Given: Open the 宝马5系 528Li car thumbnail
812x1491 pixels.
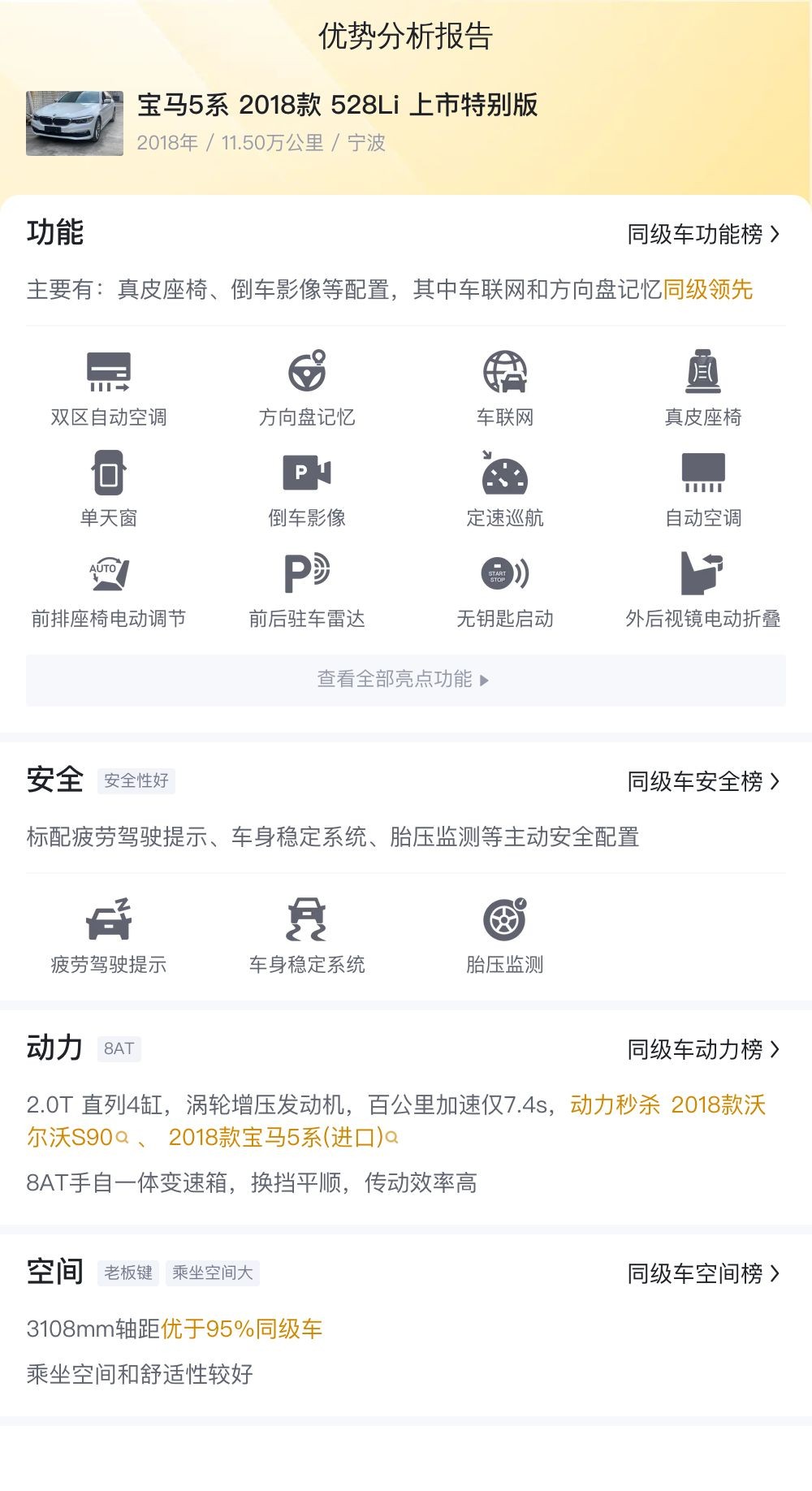Looking at the screenshot, I should coord(75,123).
